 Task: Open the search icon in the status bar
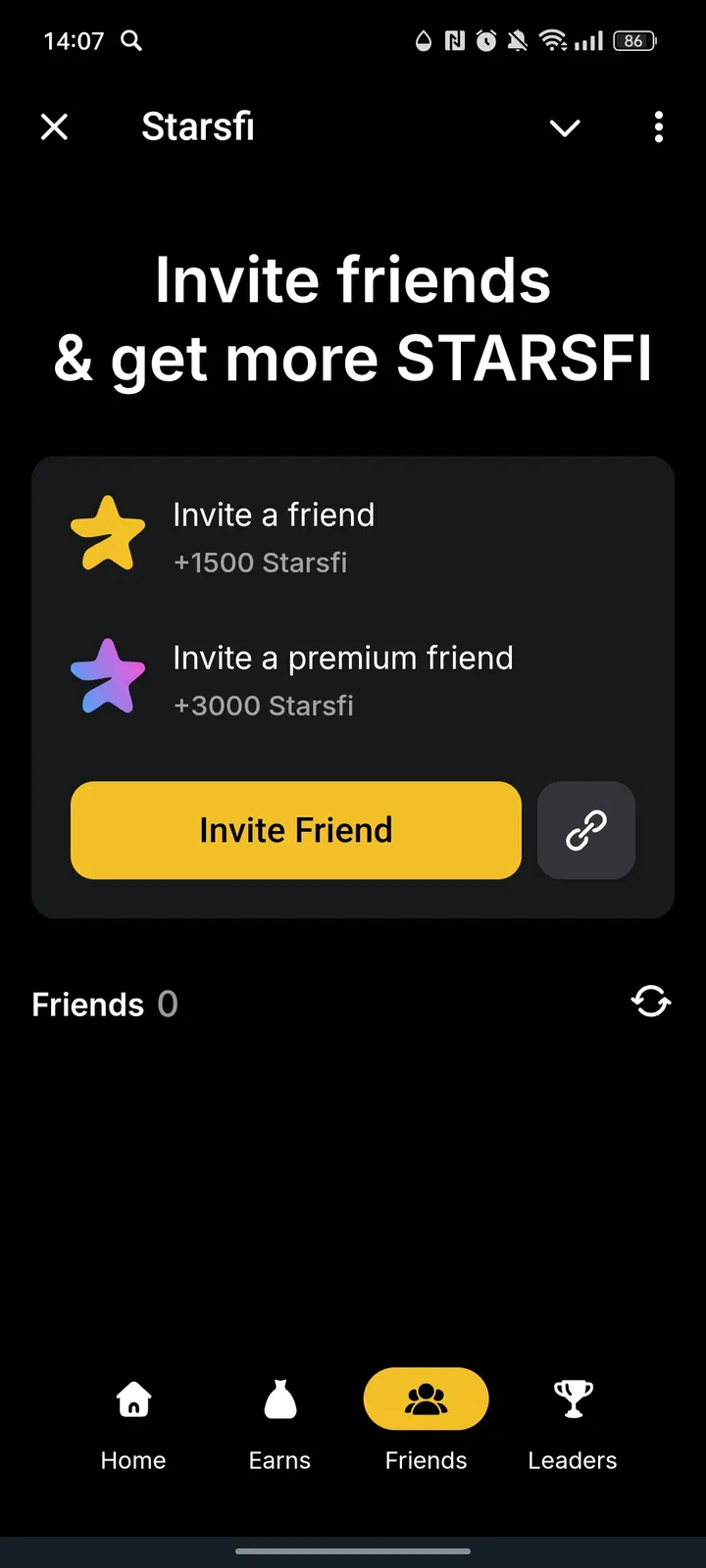point(131,41)
